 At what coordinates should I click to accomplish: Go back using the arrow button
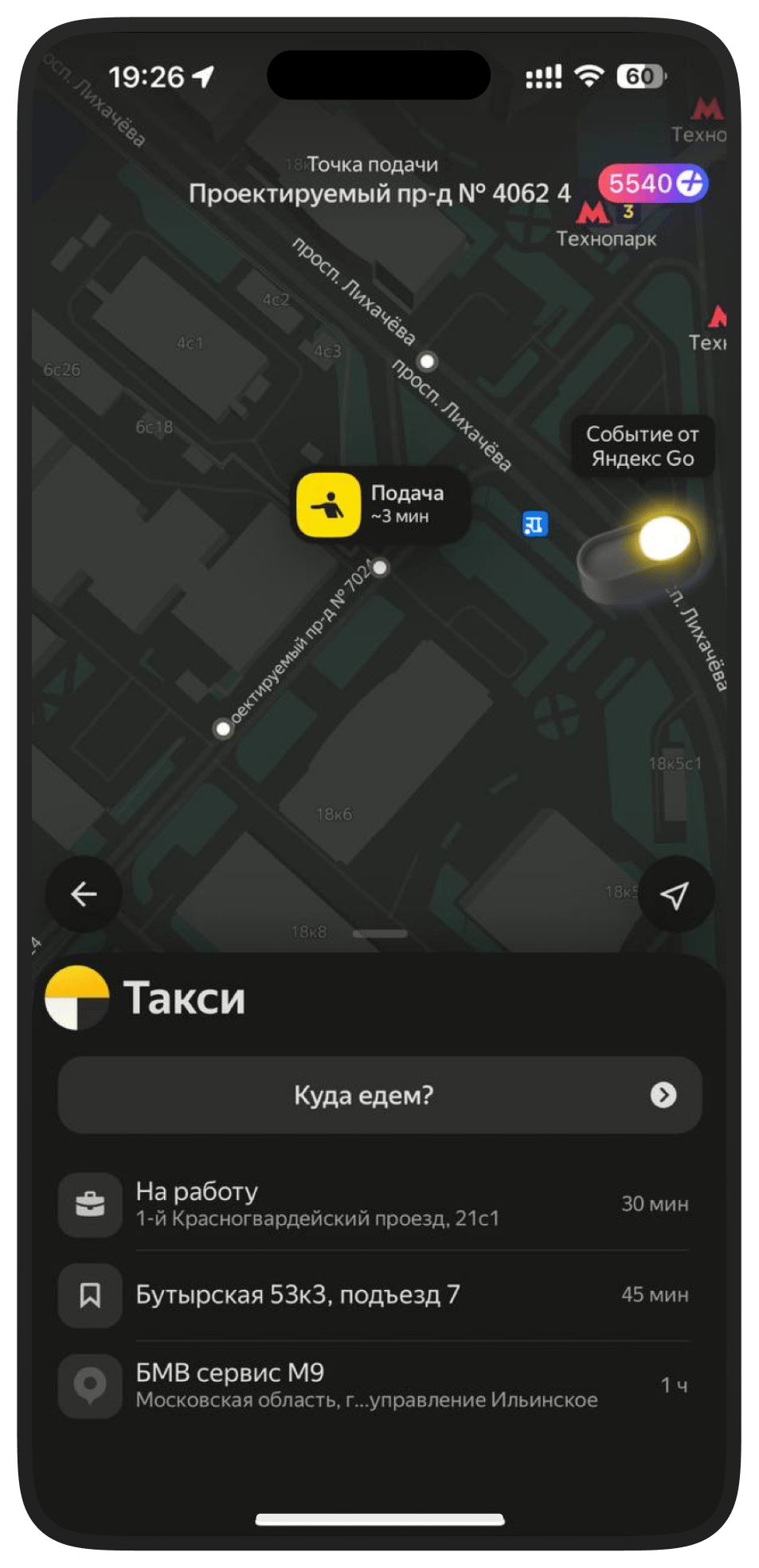(84, 894)
